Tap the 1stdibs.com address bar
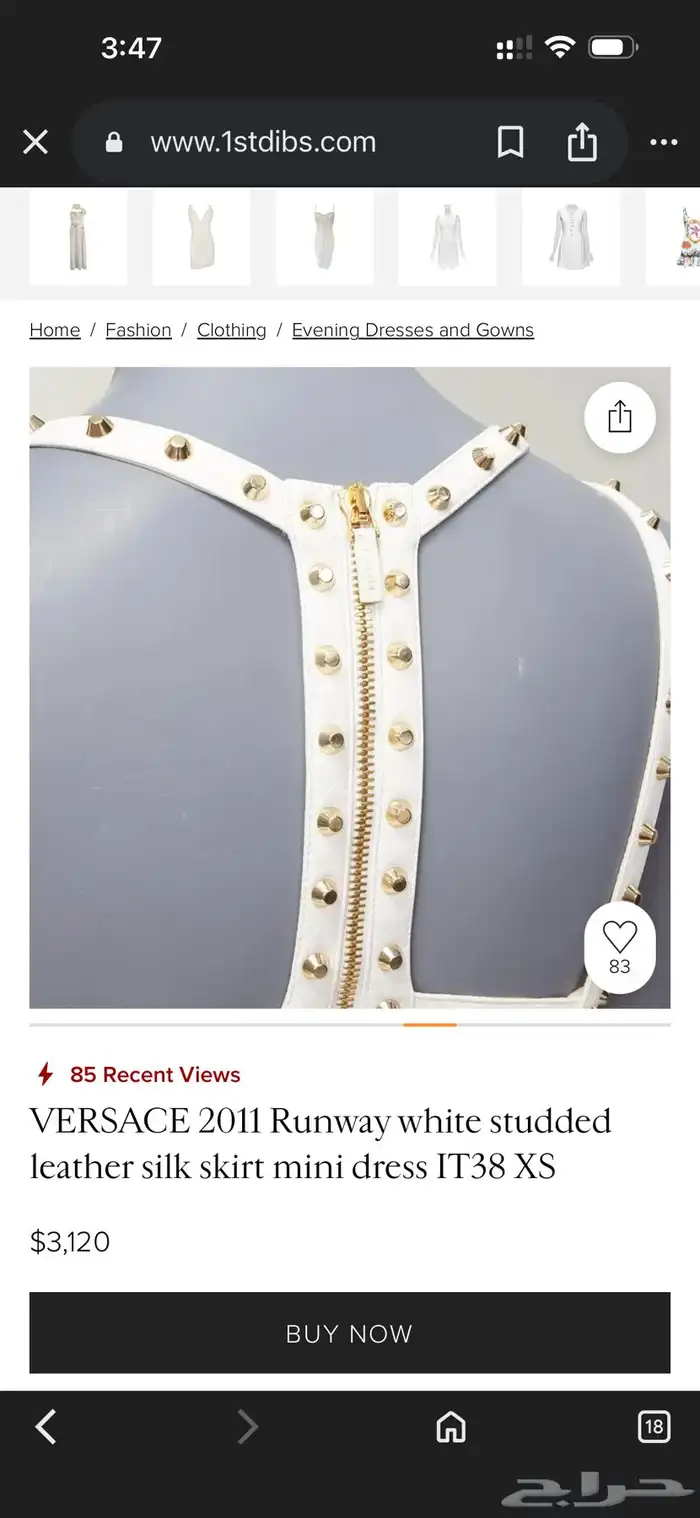Viewport: 700px width, 1518px height. point(263,143)
